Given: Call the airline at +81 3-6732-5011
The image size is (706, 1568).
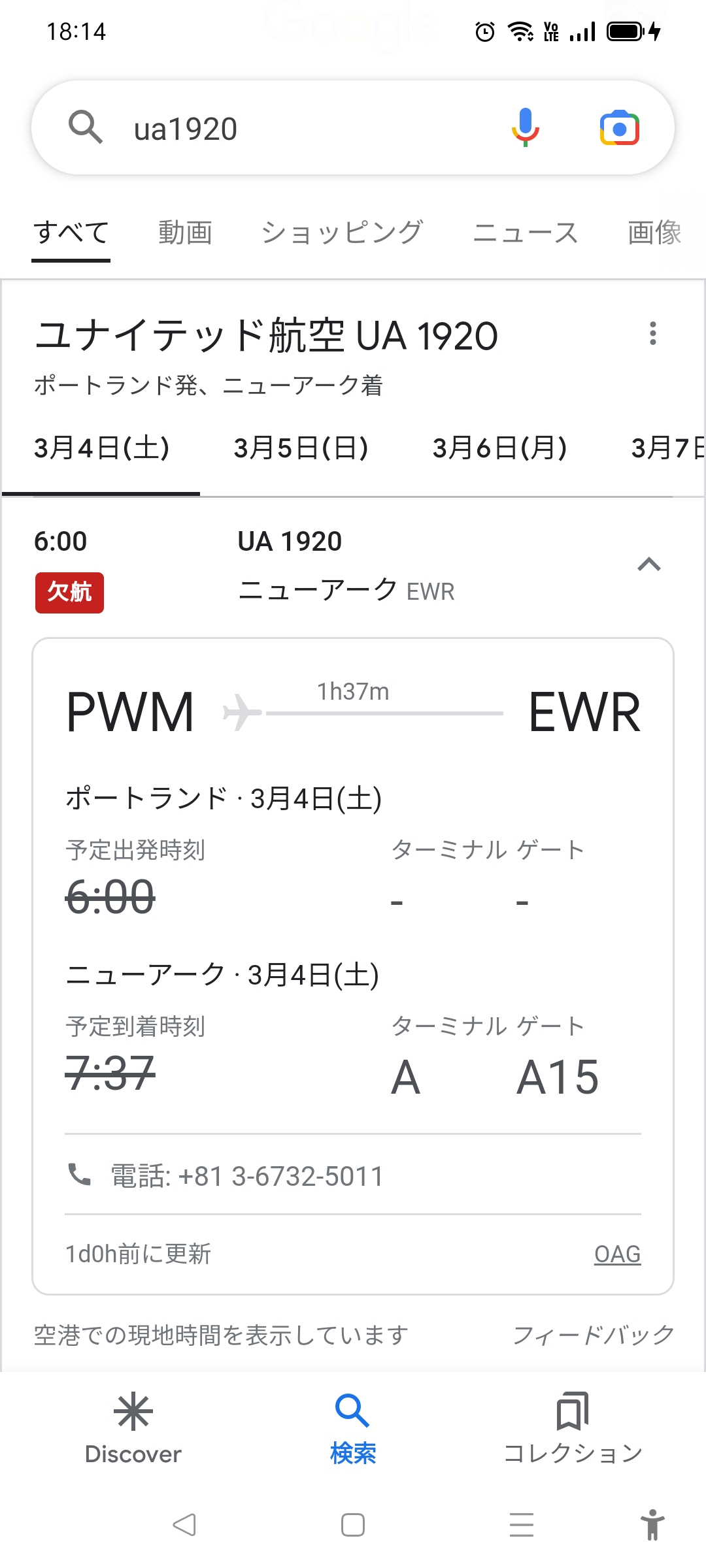Looking at the screenshot, I should point(247,1176).
